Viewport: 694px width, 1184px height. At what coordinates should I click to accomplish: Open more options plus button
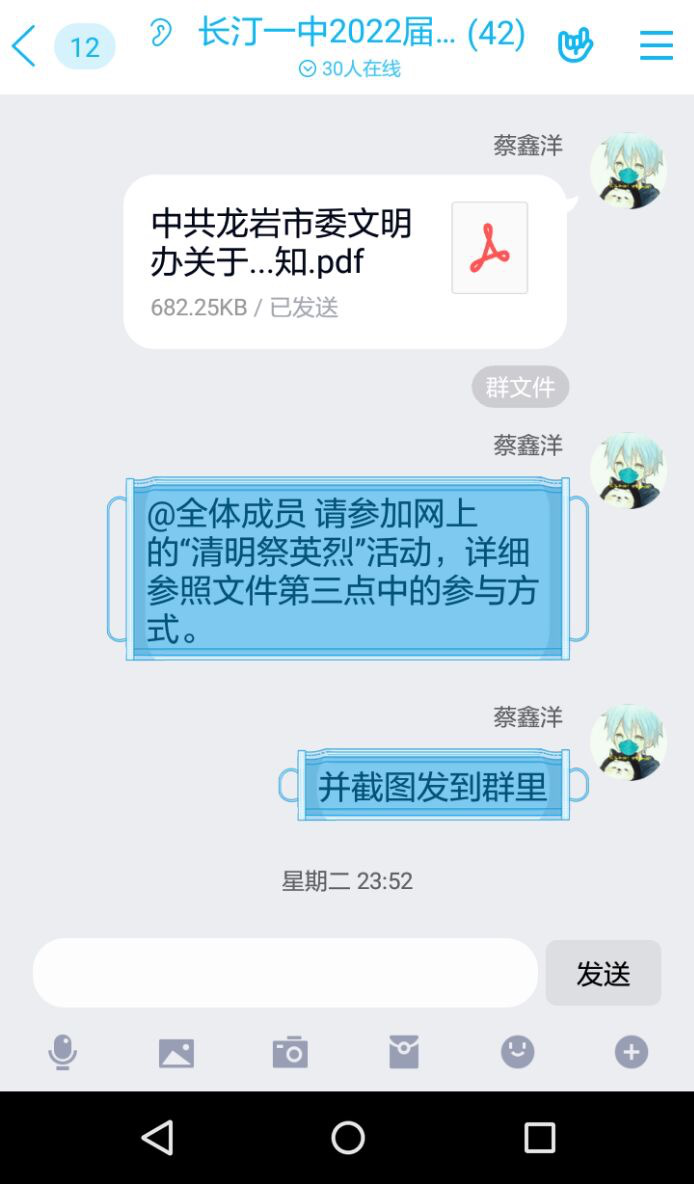coord(631,1052)
